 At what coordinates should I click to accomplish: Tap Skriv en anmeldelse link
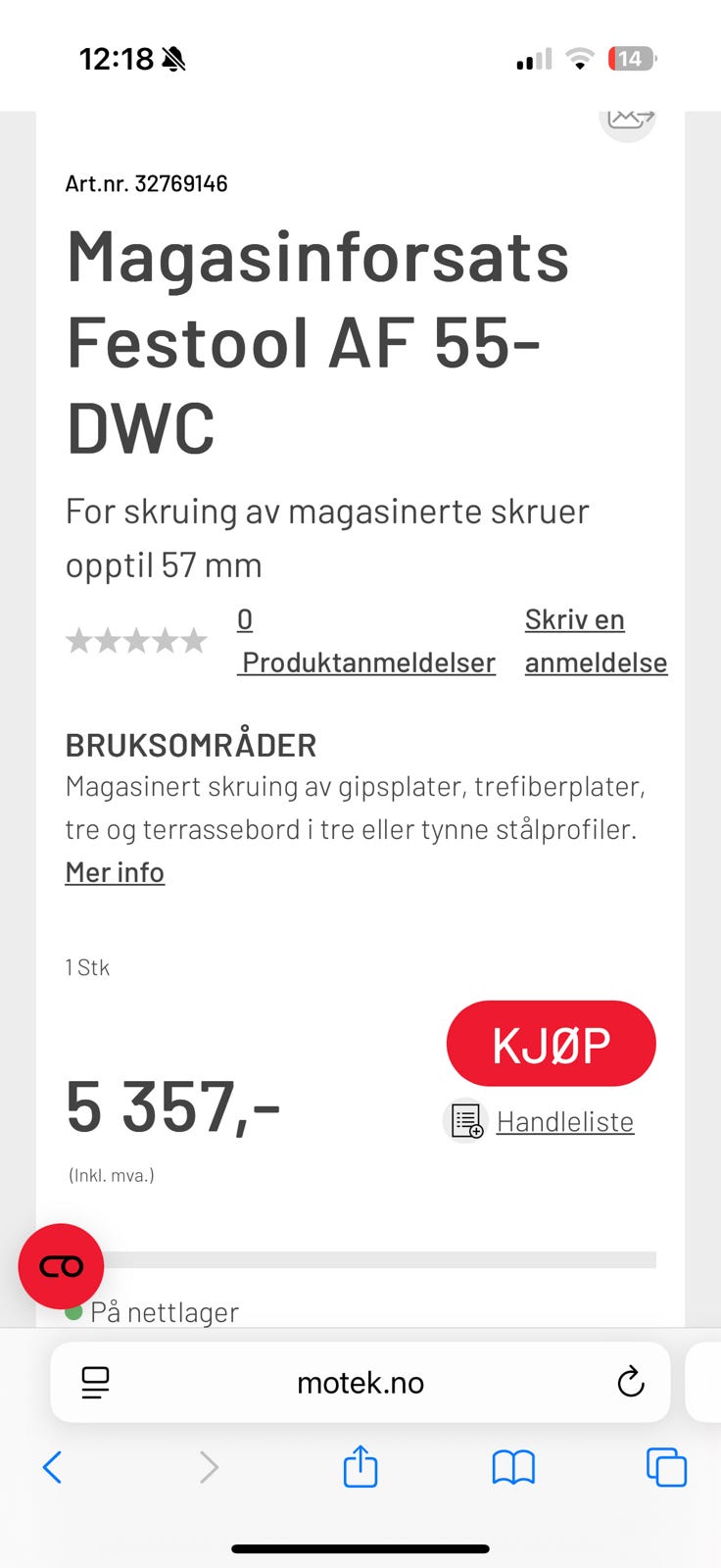pyautogui.click(x=596, y=641)
